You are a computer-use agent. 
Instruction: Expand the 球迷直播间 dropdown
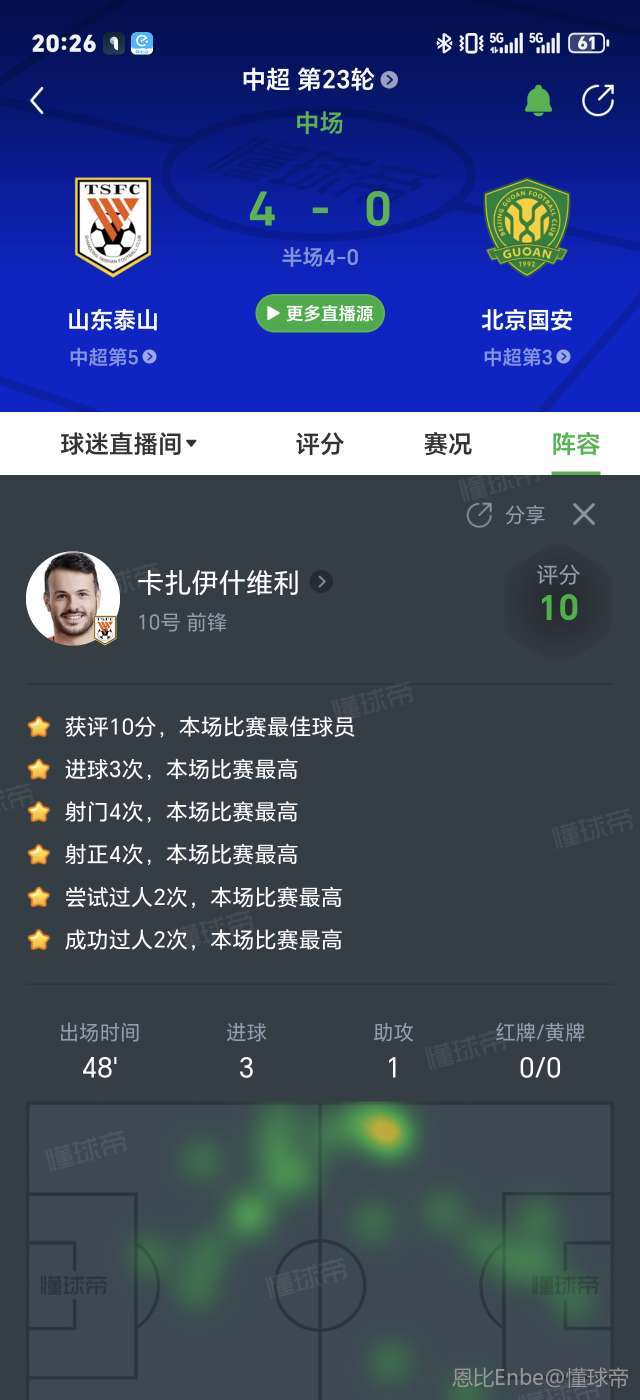click(128, 444)
